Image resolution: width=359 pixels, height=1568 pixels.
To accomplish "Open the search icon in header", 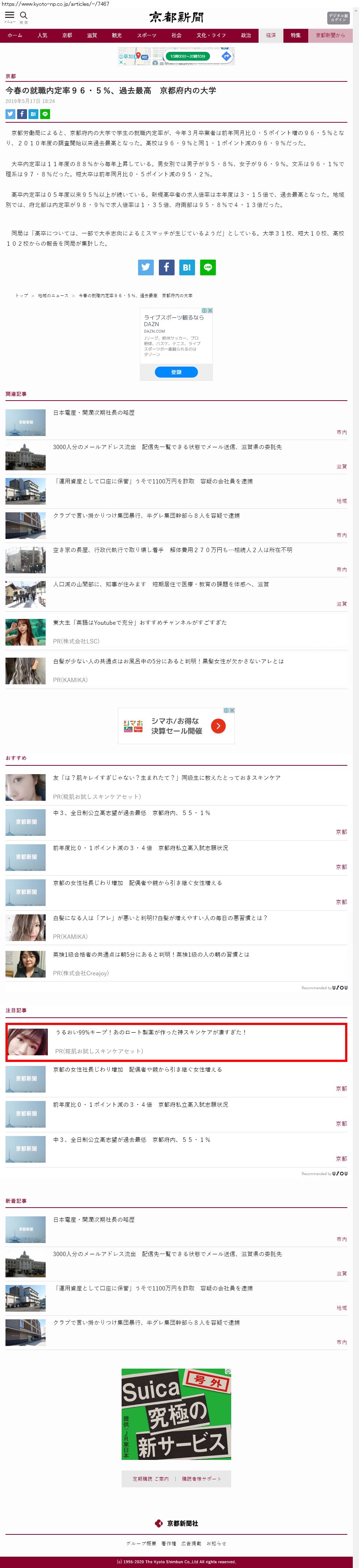I will point(24,15).
